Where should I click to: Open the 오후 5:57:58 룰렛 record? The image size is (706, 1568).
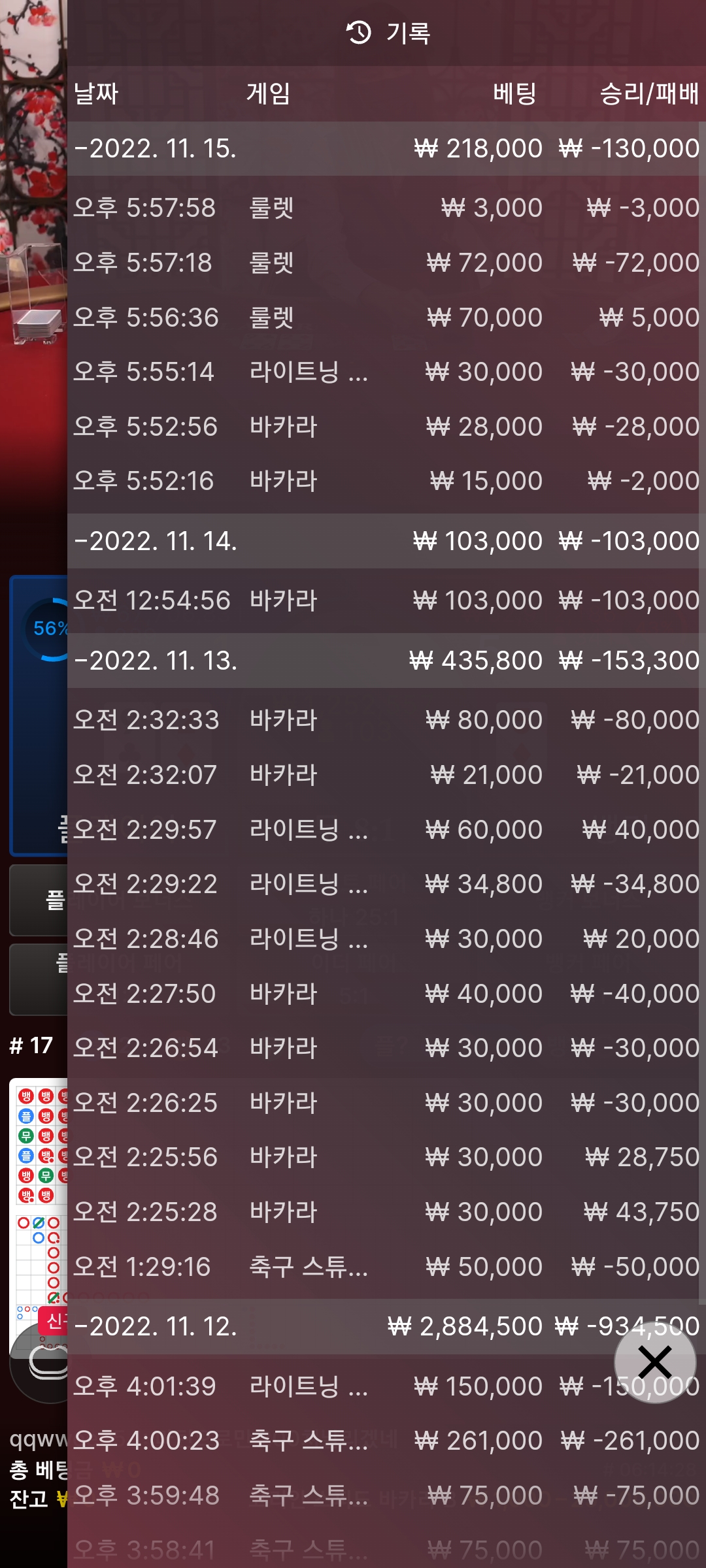(386, 208)
